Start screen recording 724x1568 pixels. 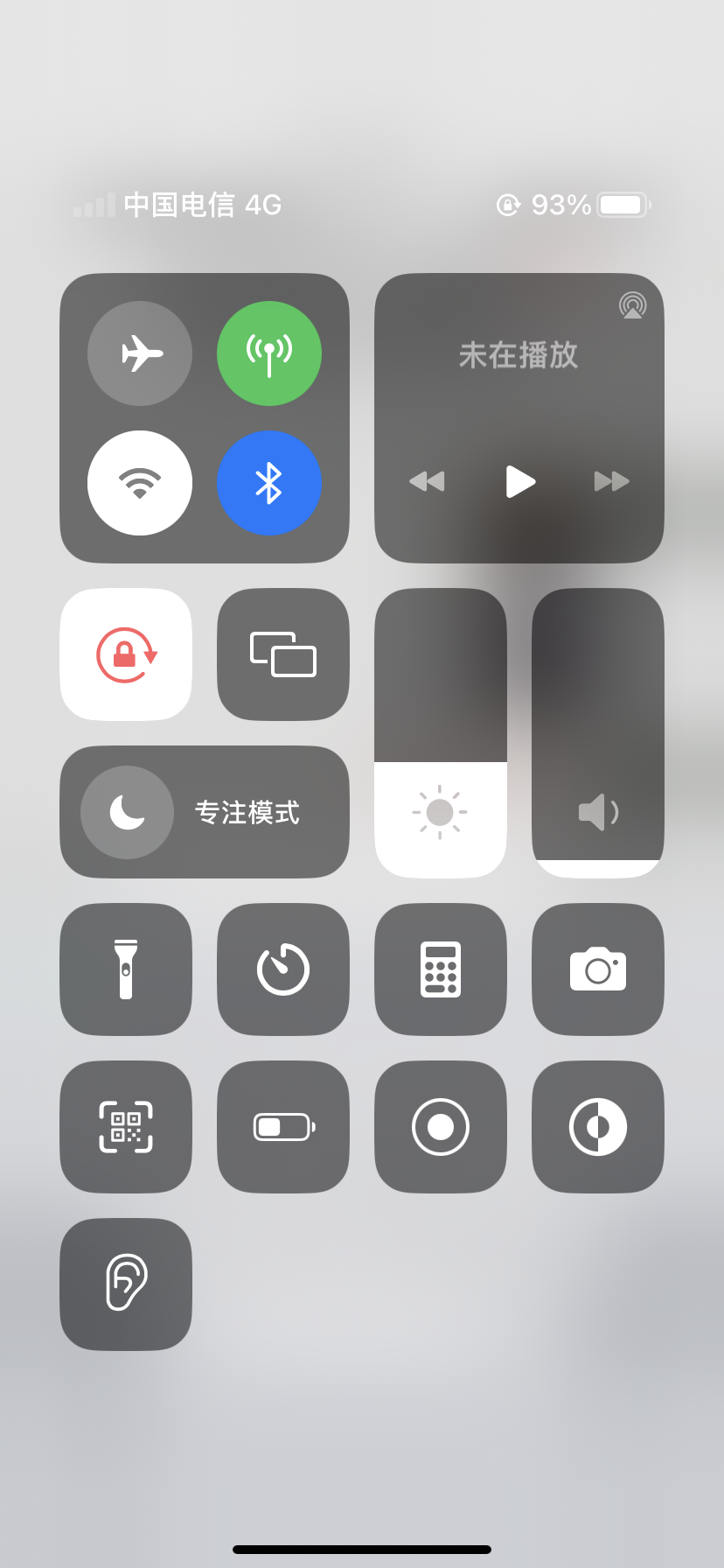tap(441, 1127)
